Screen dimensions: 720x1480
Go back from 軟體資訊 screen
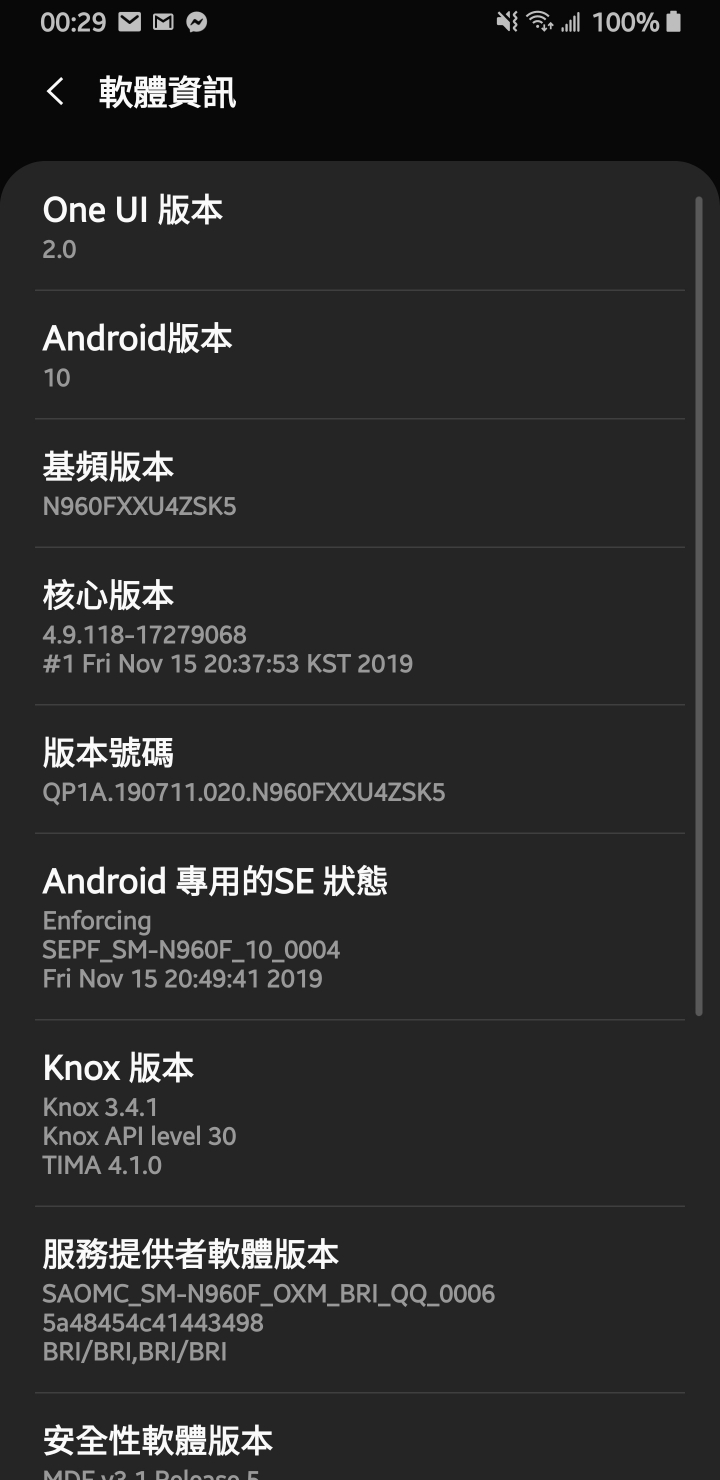tap(56, 93)
